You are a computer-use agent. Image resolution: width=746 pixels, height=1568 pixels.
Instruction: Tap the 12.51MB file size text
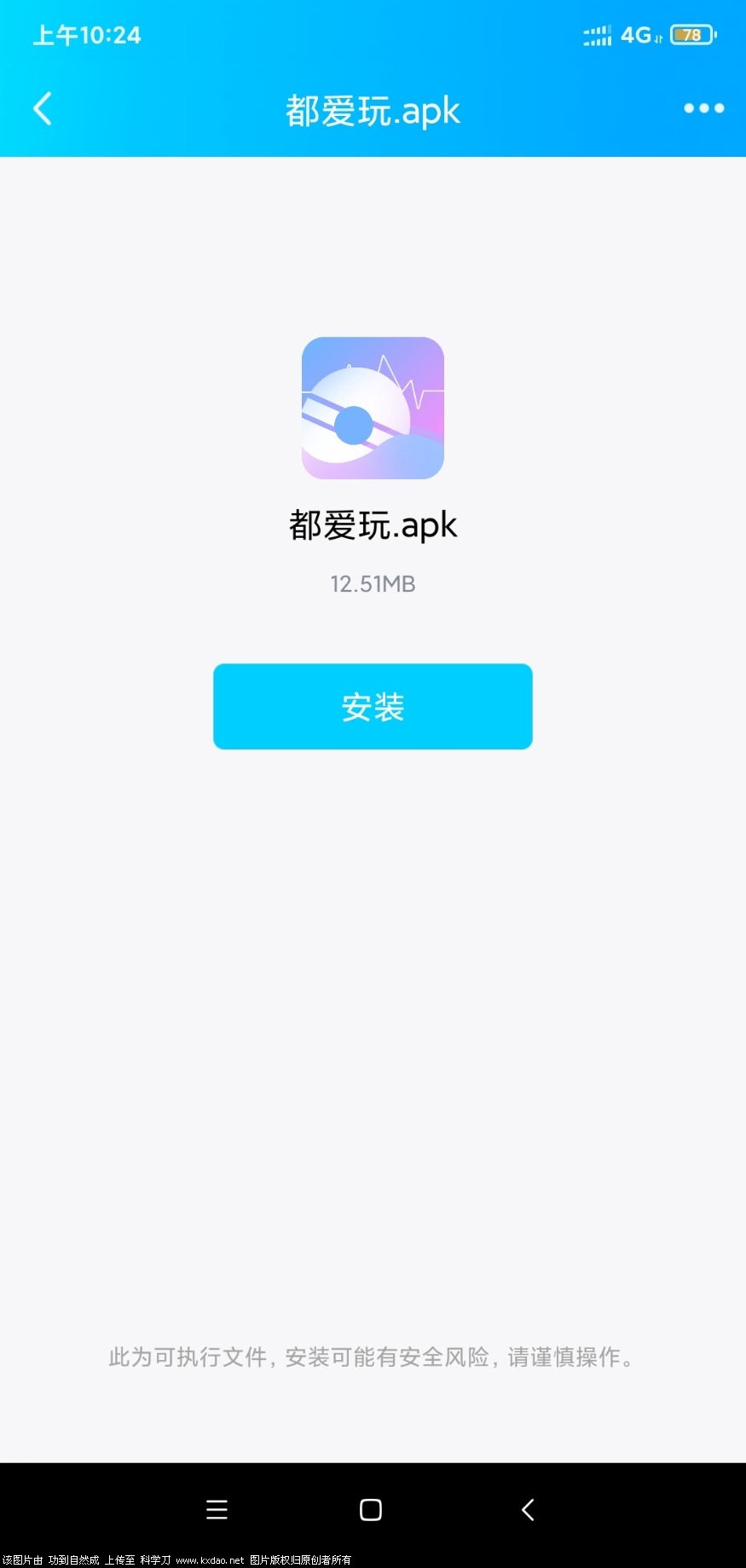[x=373, y=583]
